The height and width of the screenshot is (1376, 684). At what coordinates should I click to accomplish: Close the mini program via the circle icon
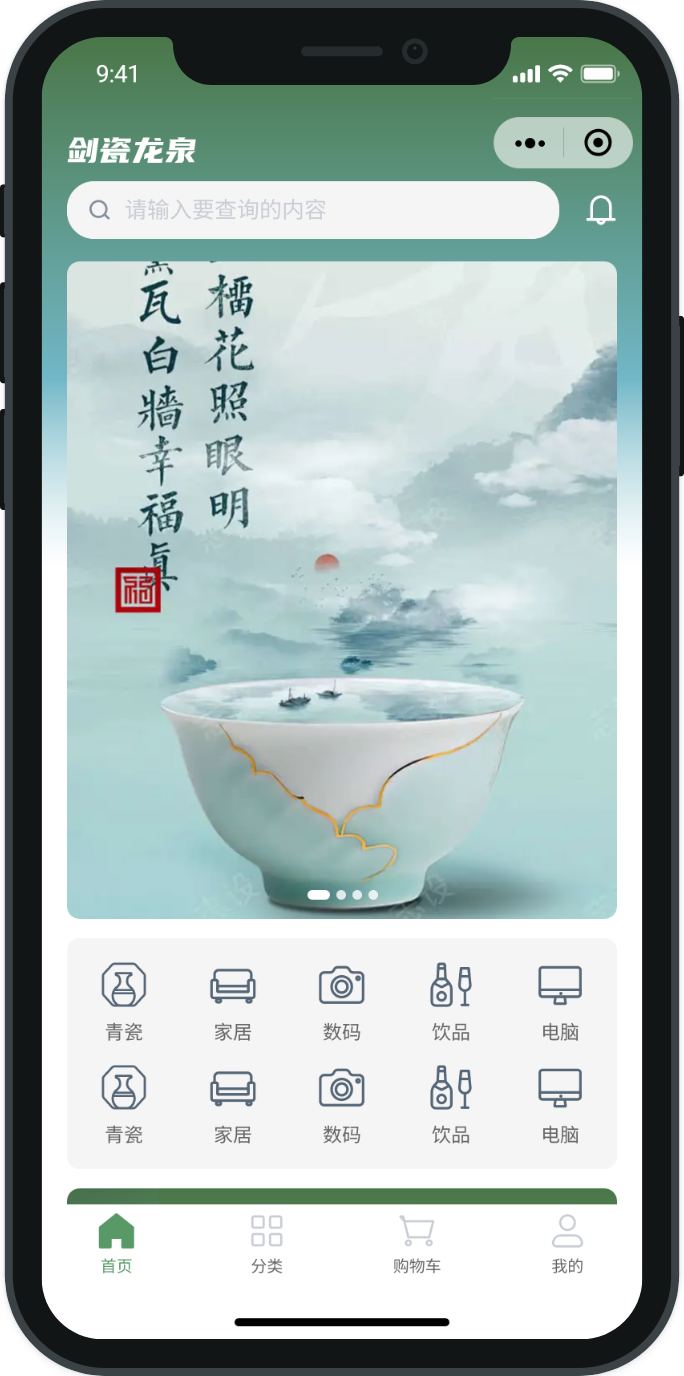click(x=598, y=143)
